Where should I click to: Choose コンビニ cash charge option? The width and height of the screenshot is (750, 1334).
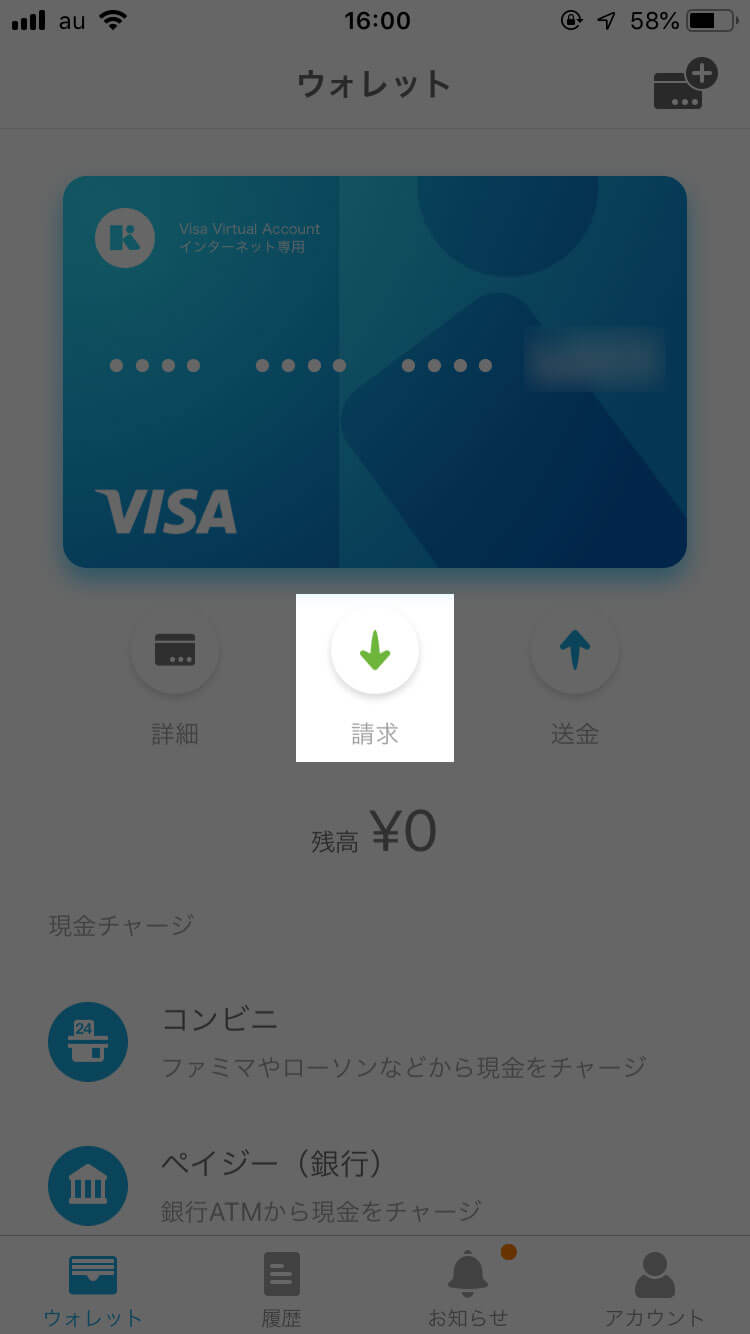click(x=375, y=1042)
